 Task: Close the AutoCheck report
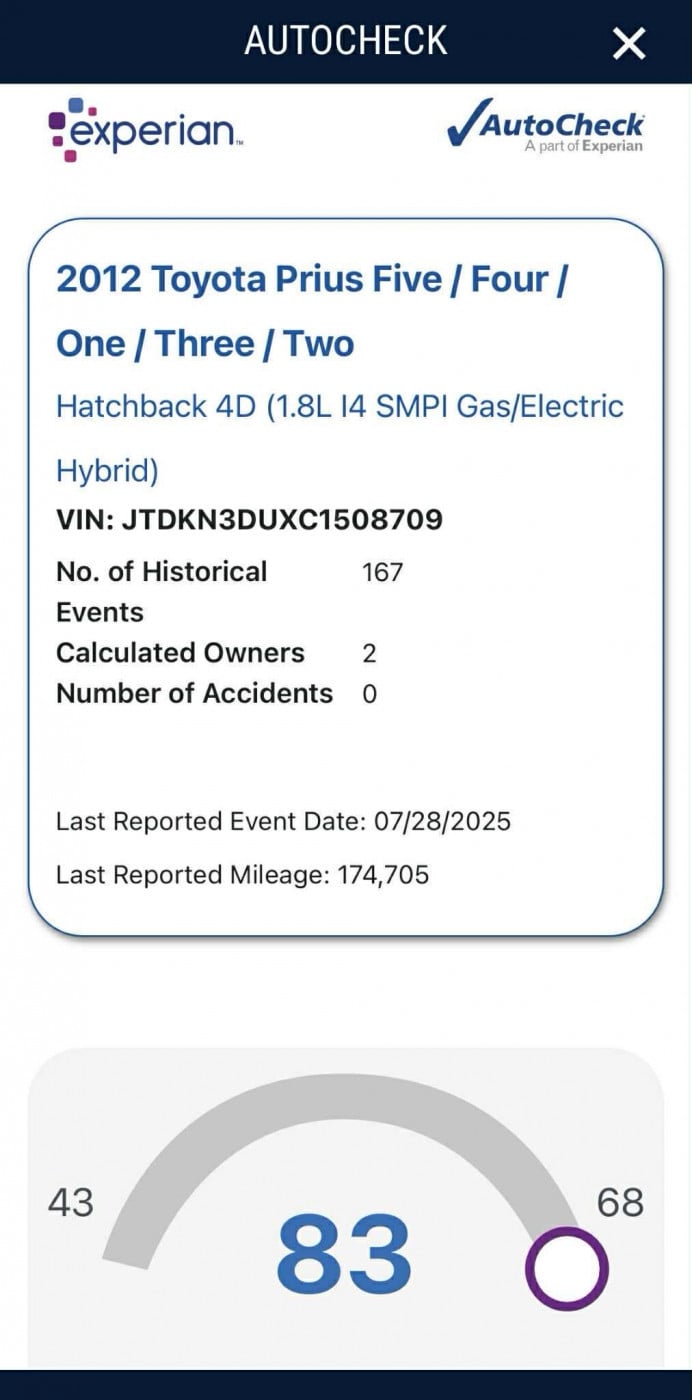pos(629,43)
